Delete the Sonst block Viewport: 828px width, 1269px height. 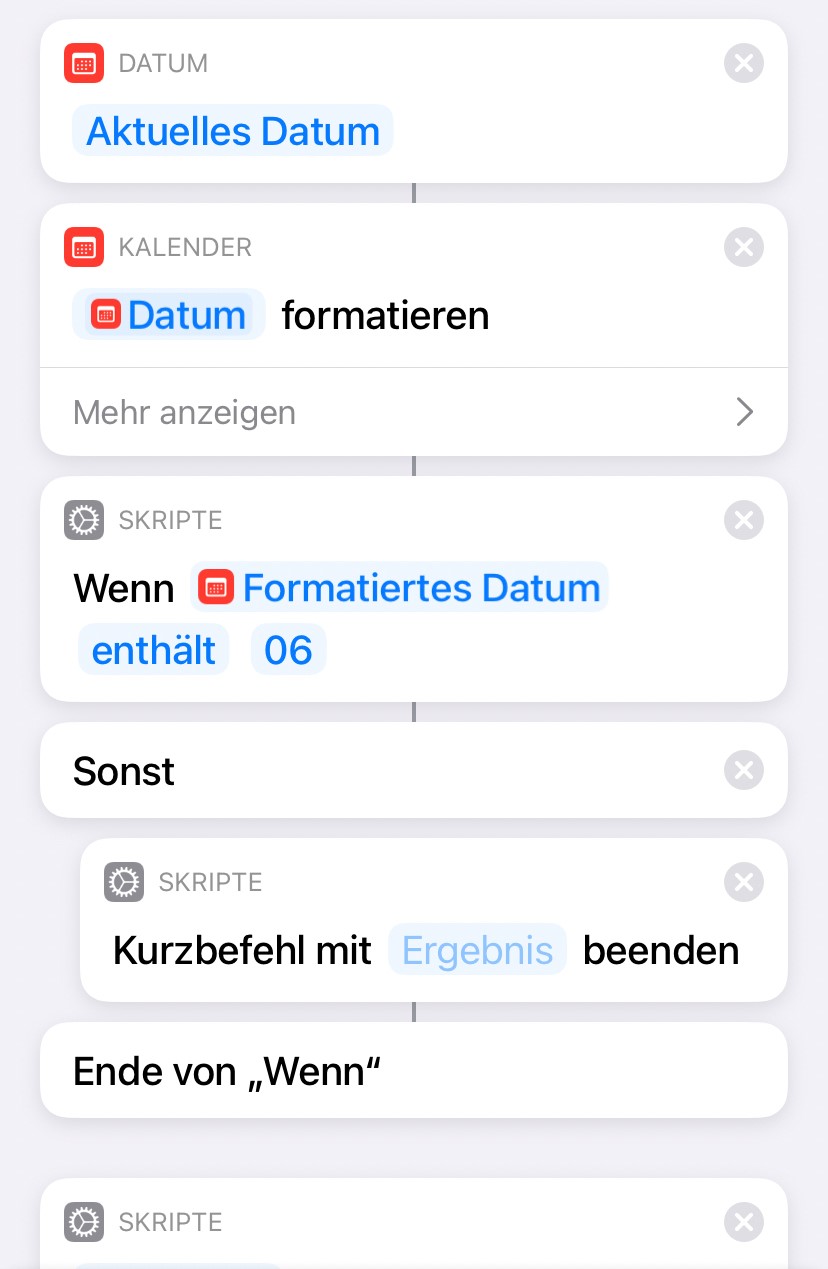click(x=743, y=771)
